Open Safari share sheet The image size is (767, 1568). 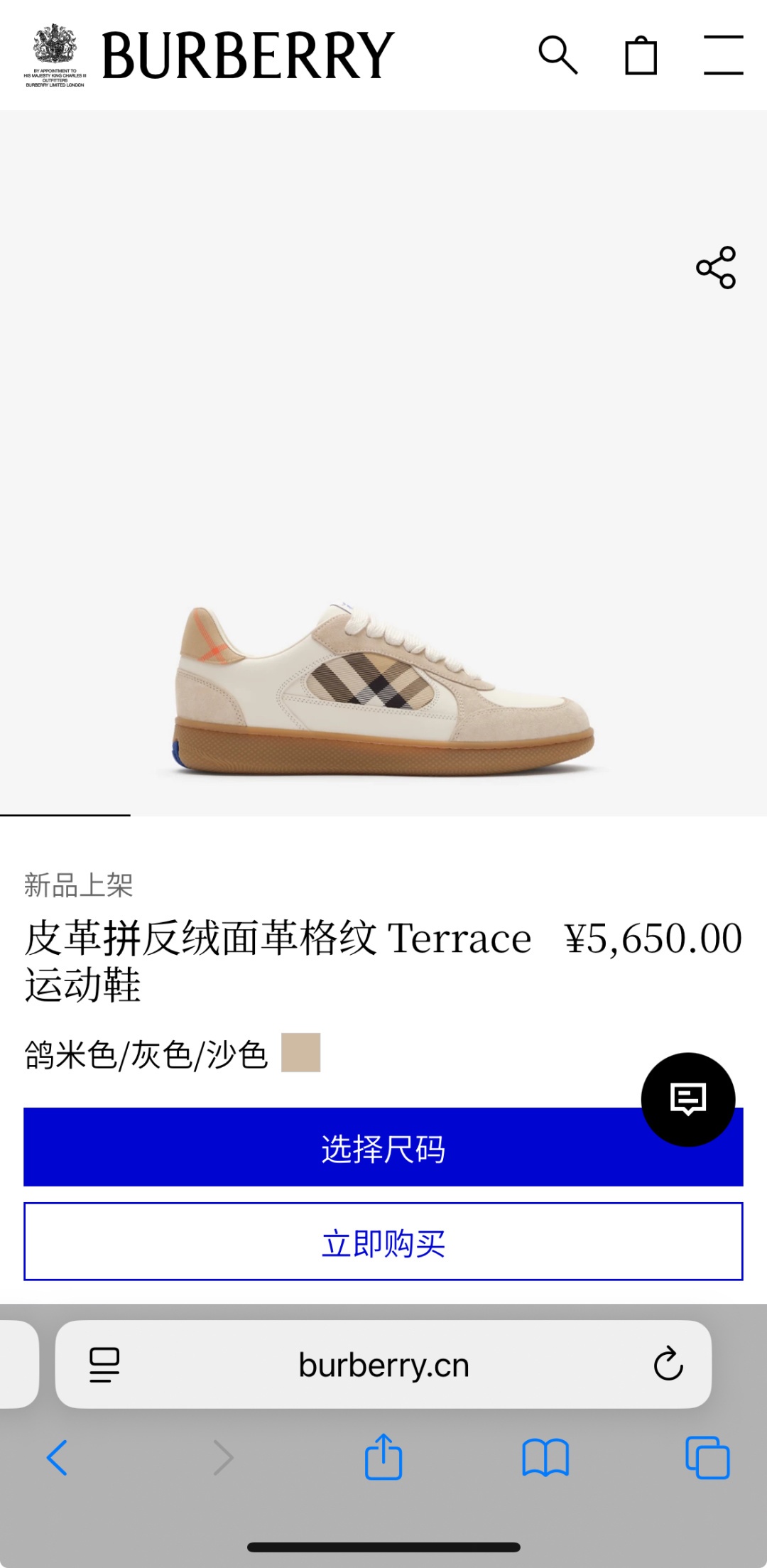coord(383,1456)
